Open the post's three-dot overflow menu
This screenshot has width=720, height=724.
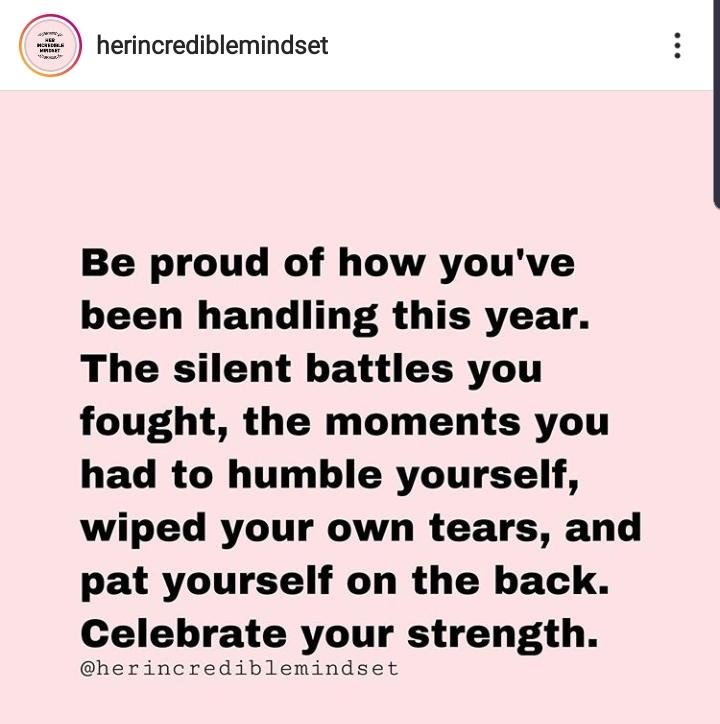677,46
